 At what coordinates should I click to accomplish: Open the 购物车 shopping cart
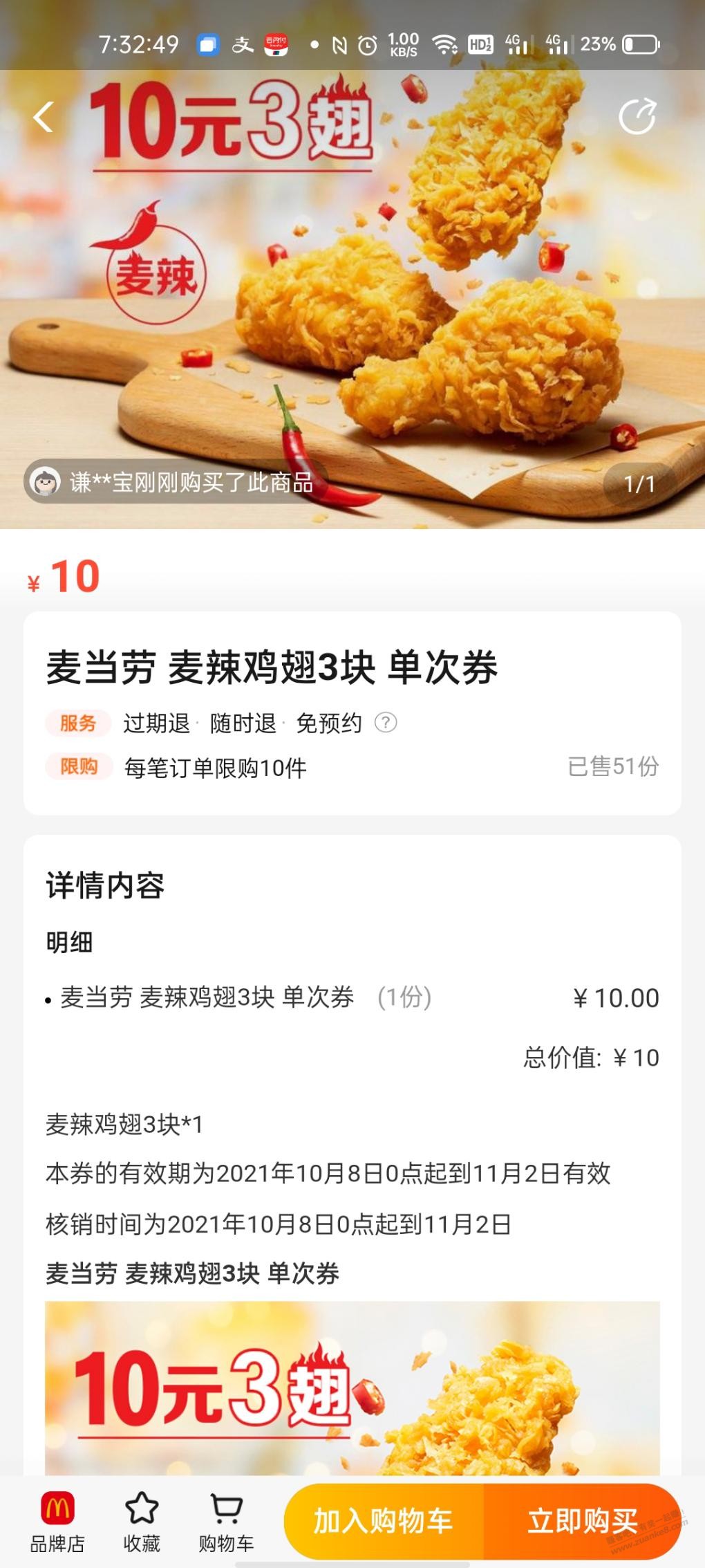pos(226,1520)
